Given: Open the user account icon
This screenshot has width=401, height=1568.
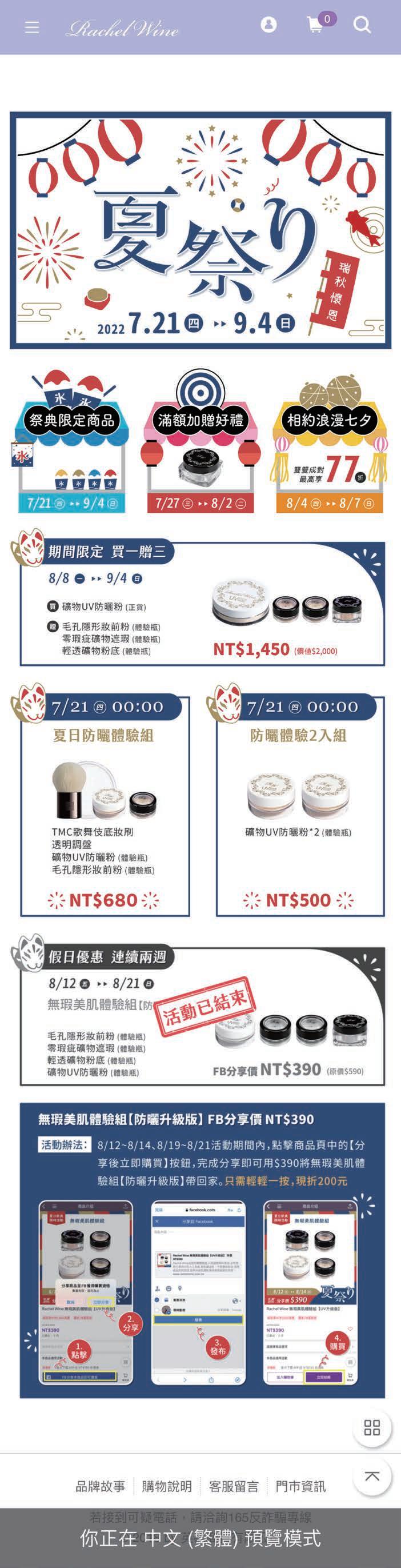Looking at the screenshot, I should click(268, 25).
